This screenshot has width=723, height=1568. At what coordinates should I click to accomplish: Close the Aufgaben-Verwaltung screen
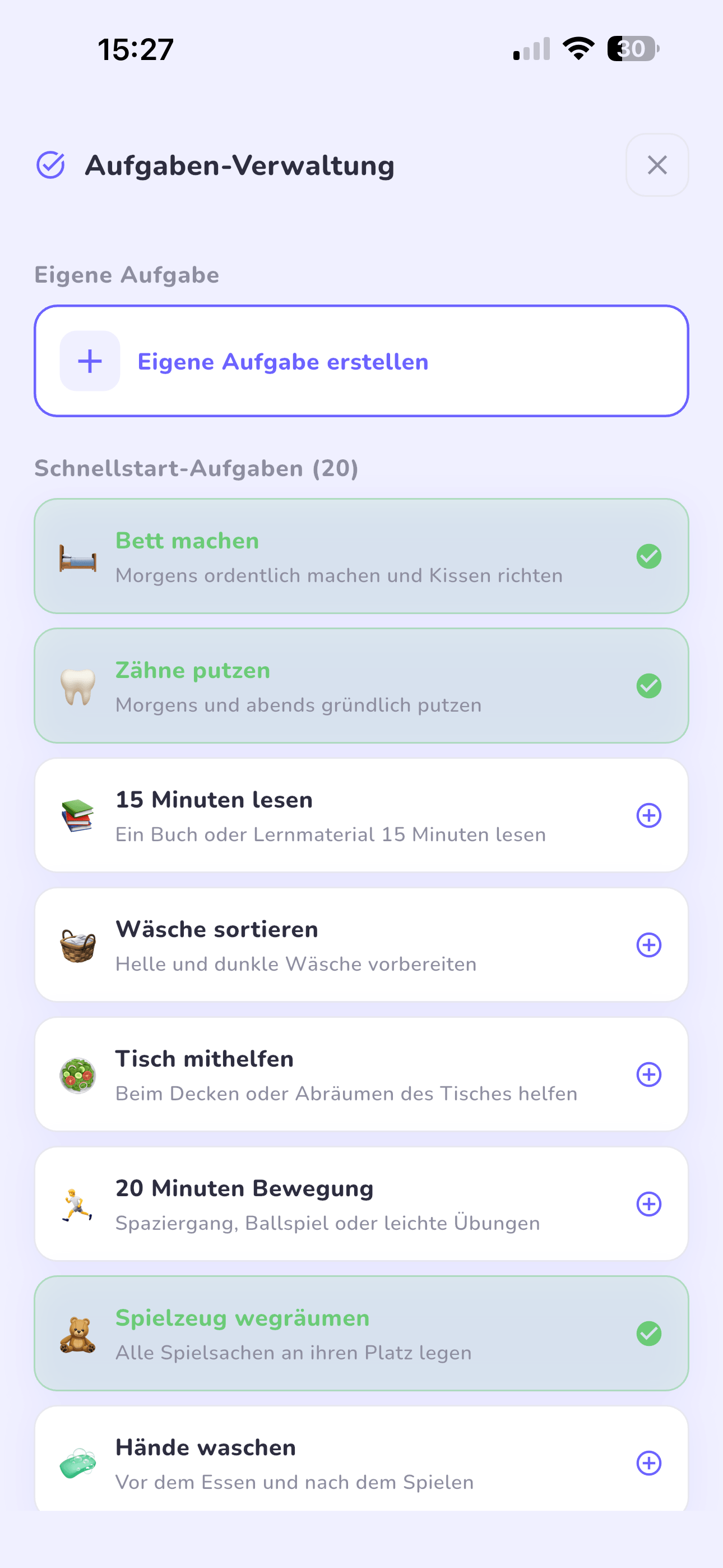pos(657,164)
